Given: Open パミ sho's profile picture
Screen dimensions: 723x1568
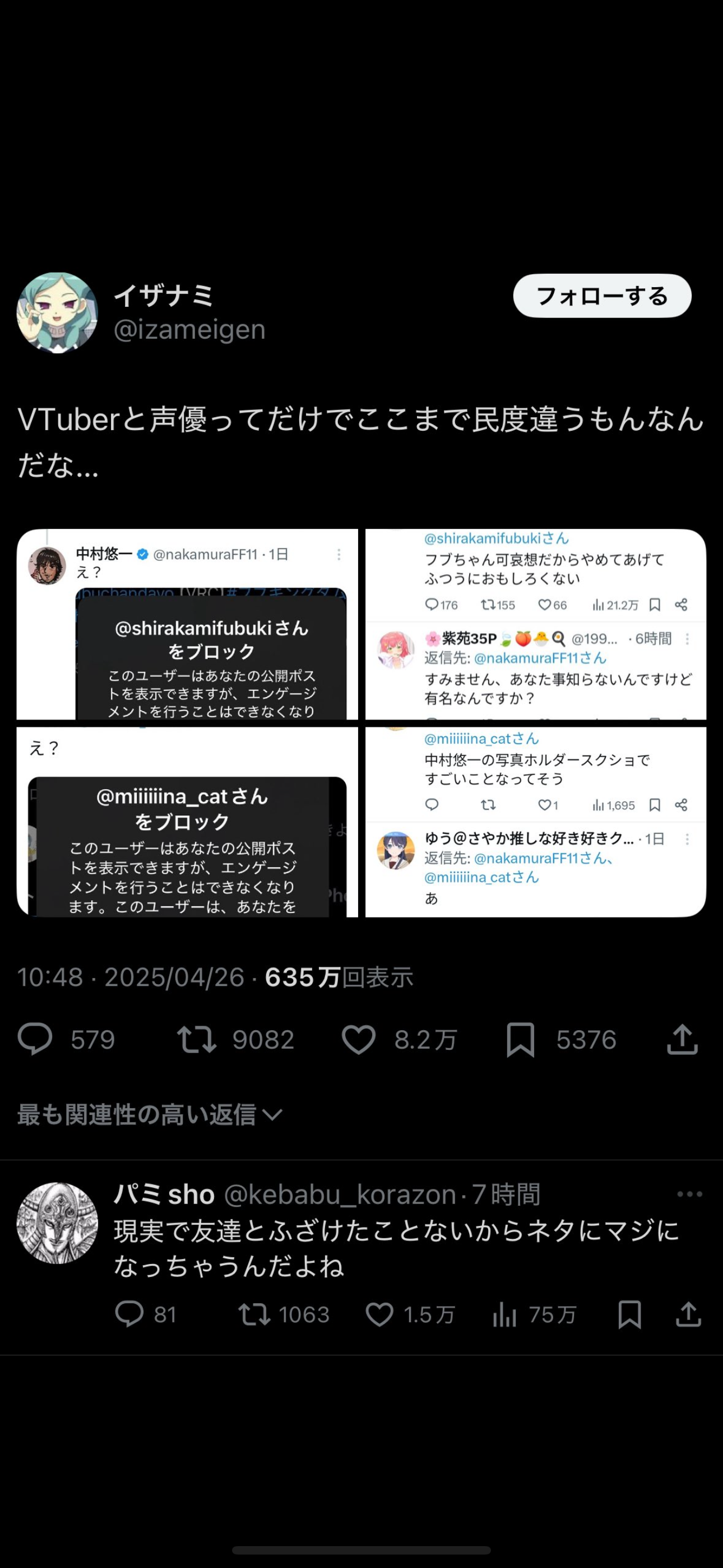Looking at the screenshot, I should [57, 1223].
